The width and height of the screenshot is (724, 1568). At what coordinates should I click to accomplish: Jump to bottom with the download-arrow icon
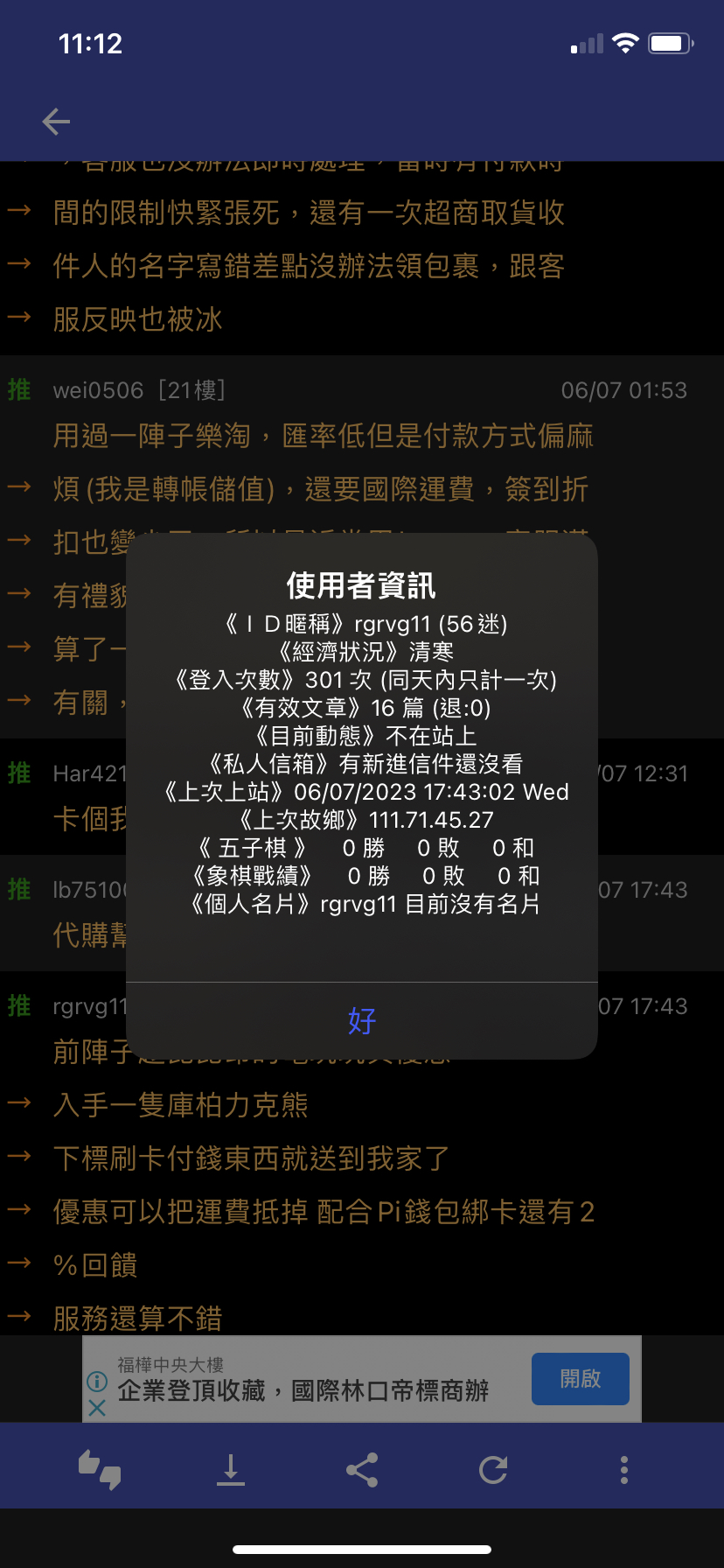pyautogui.click(x=231, y=1469)
